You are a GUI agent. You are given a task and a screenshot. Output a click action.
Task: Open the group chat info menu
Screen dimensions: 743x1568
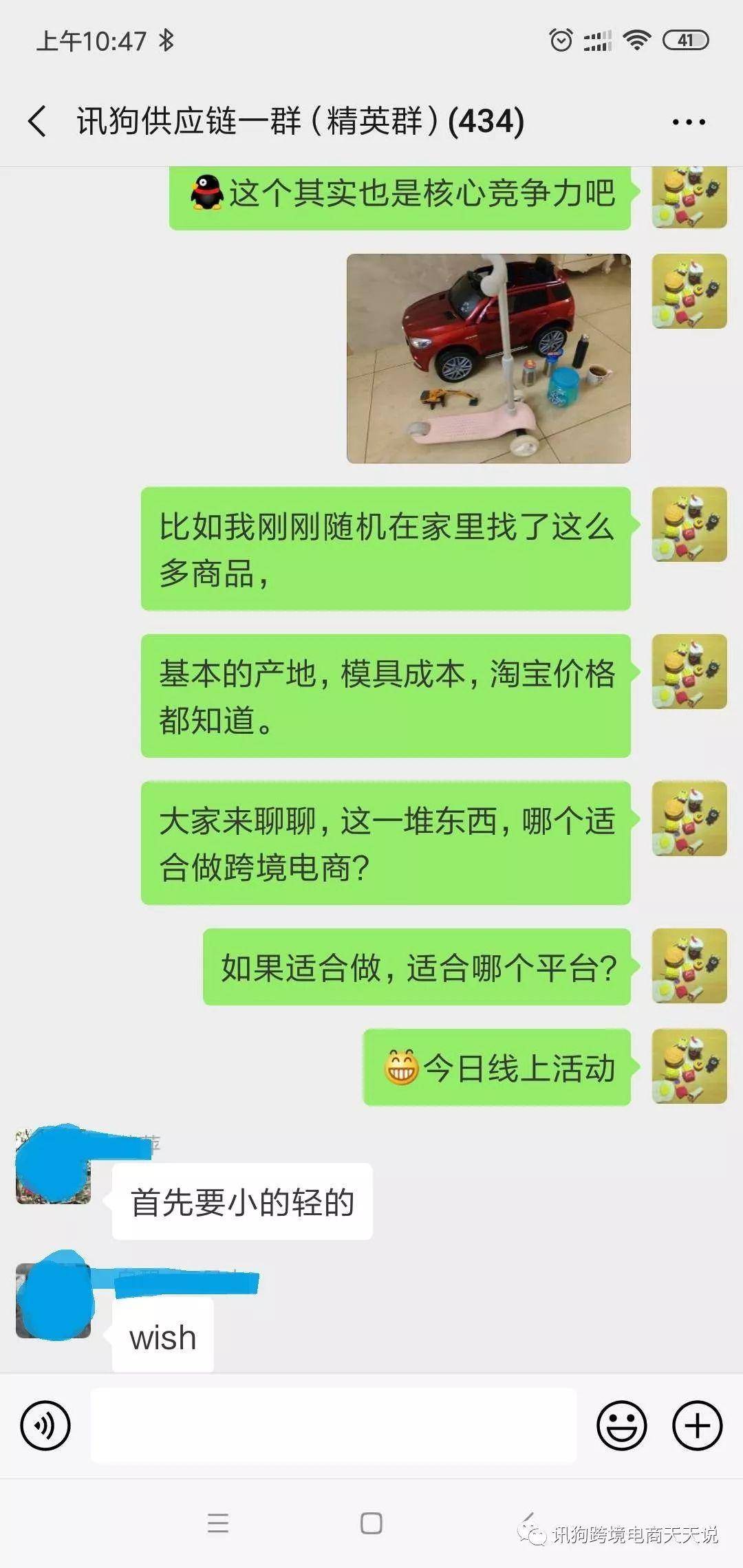689,122
